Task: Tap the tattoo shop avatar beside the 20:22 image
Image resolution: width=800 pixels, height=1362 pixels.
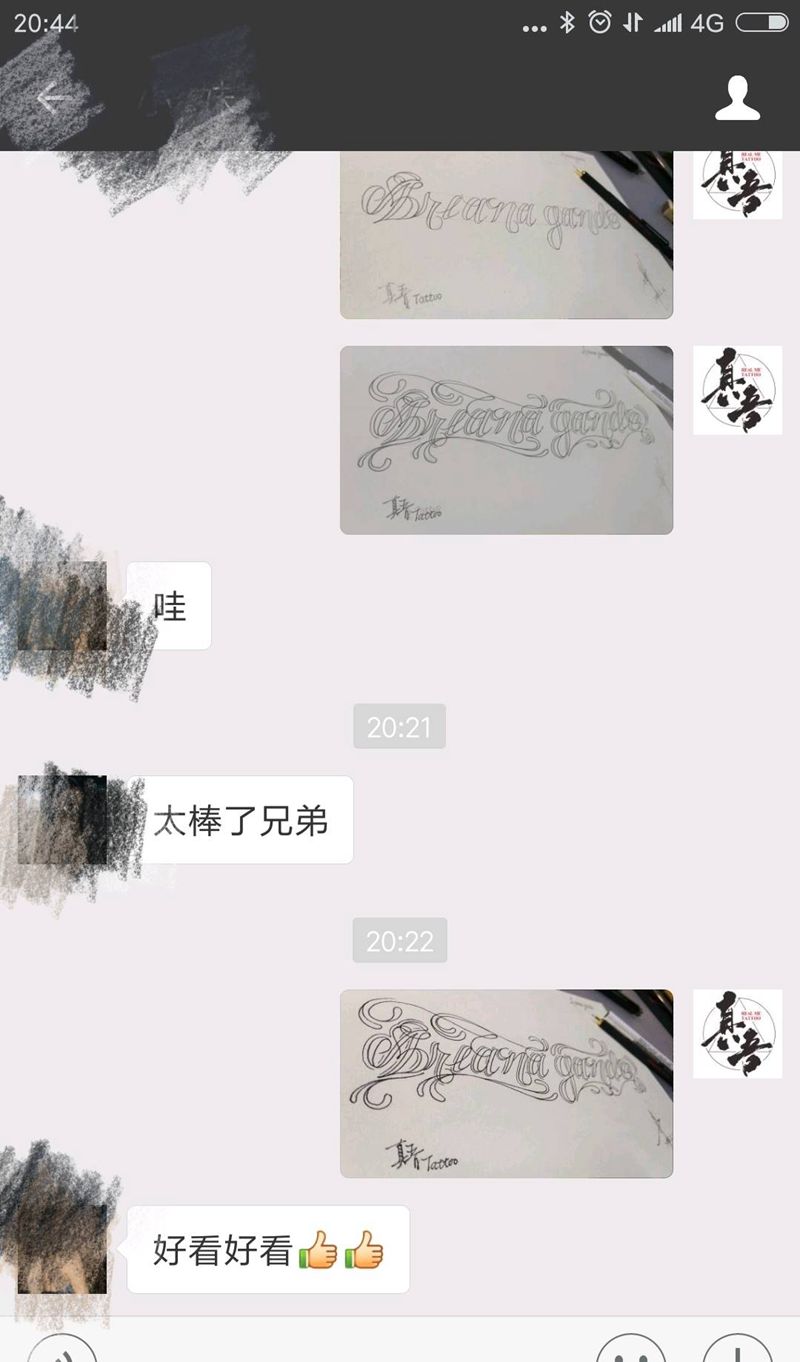Action: [737, 1034]
